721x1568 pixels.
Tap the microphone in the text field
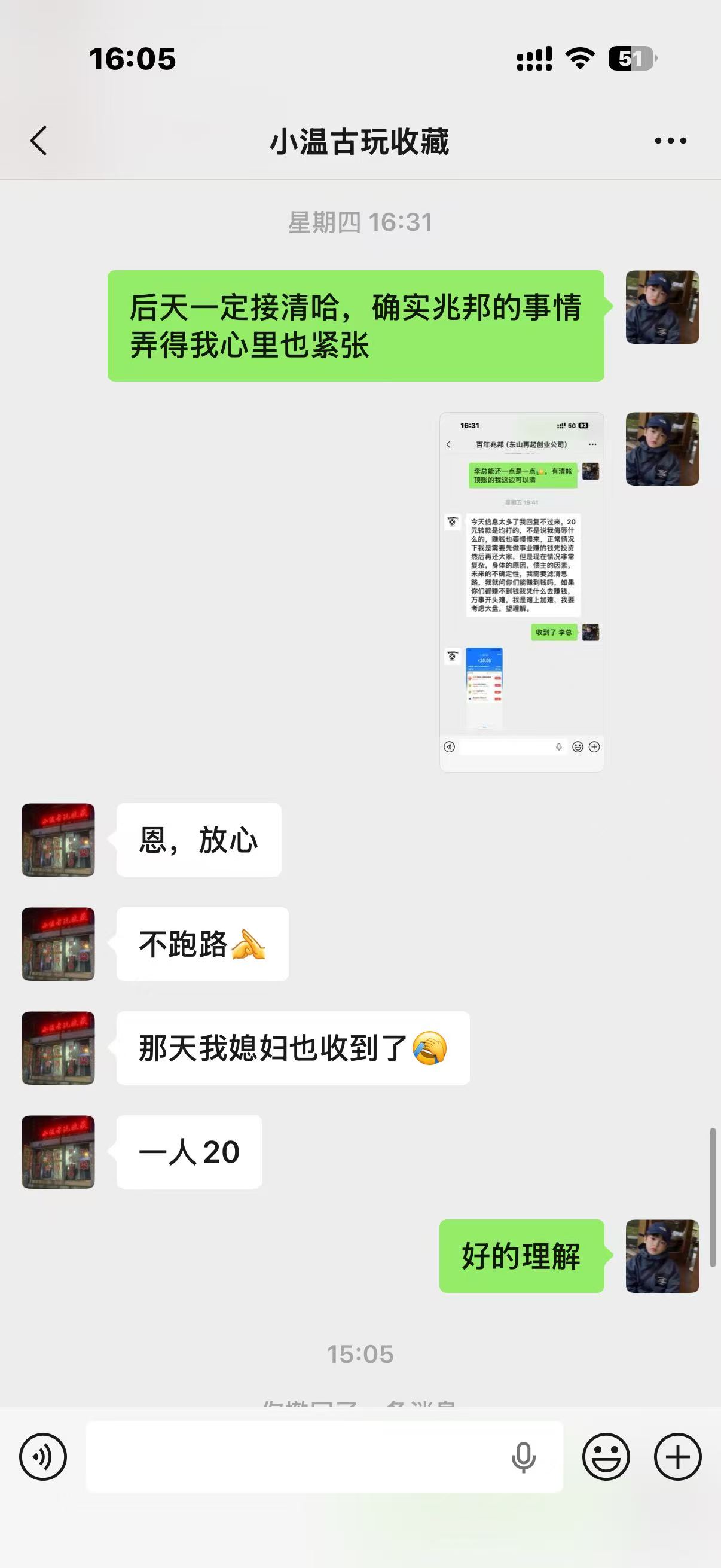coord(523,1457)
